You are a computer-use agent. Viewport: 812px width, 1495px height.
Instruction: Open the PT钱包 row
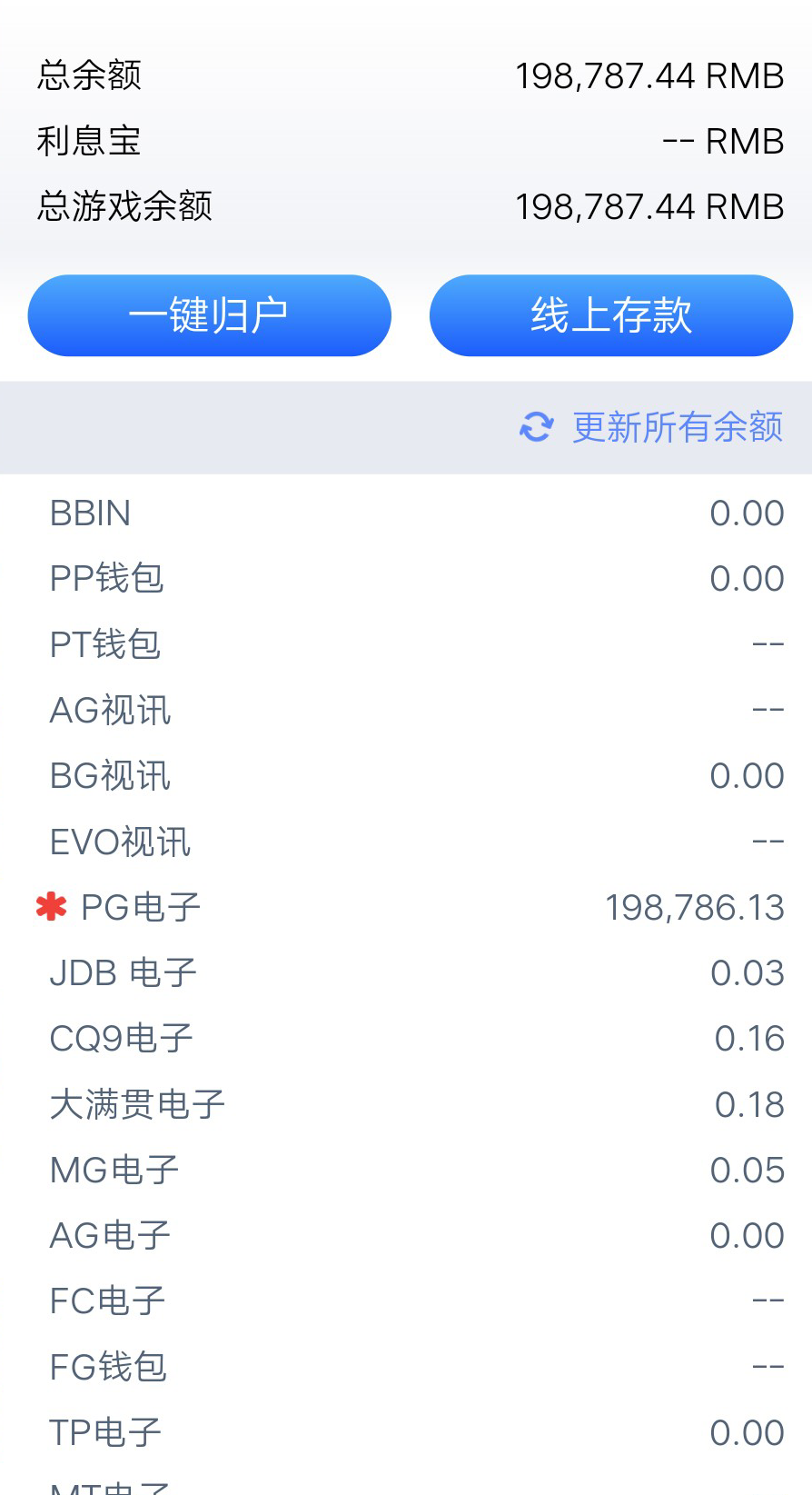point(406,644)
